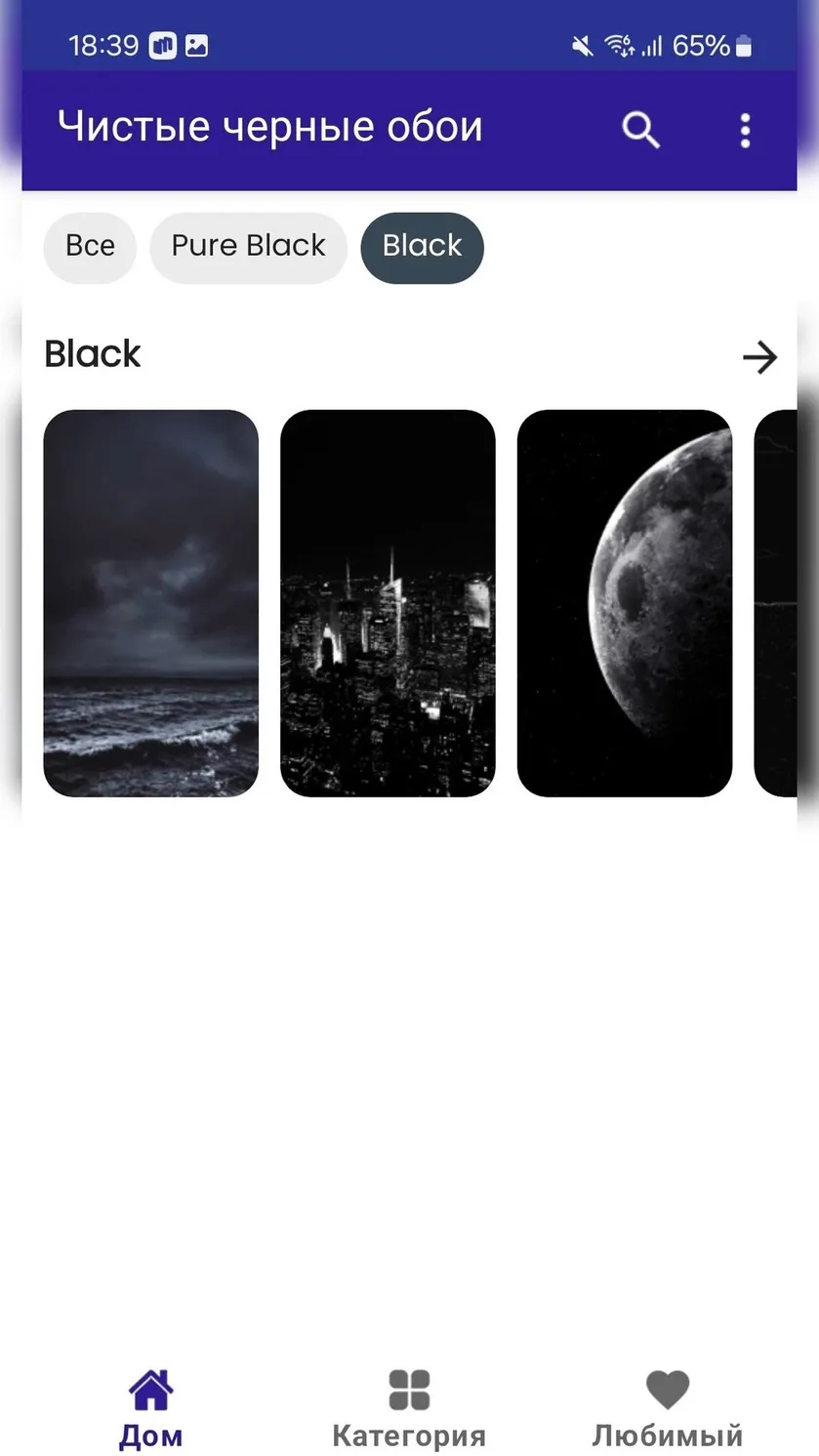Switch to the Категория tab

coord(409,1409)
